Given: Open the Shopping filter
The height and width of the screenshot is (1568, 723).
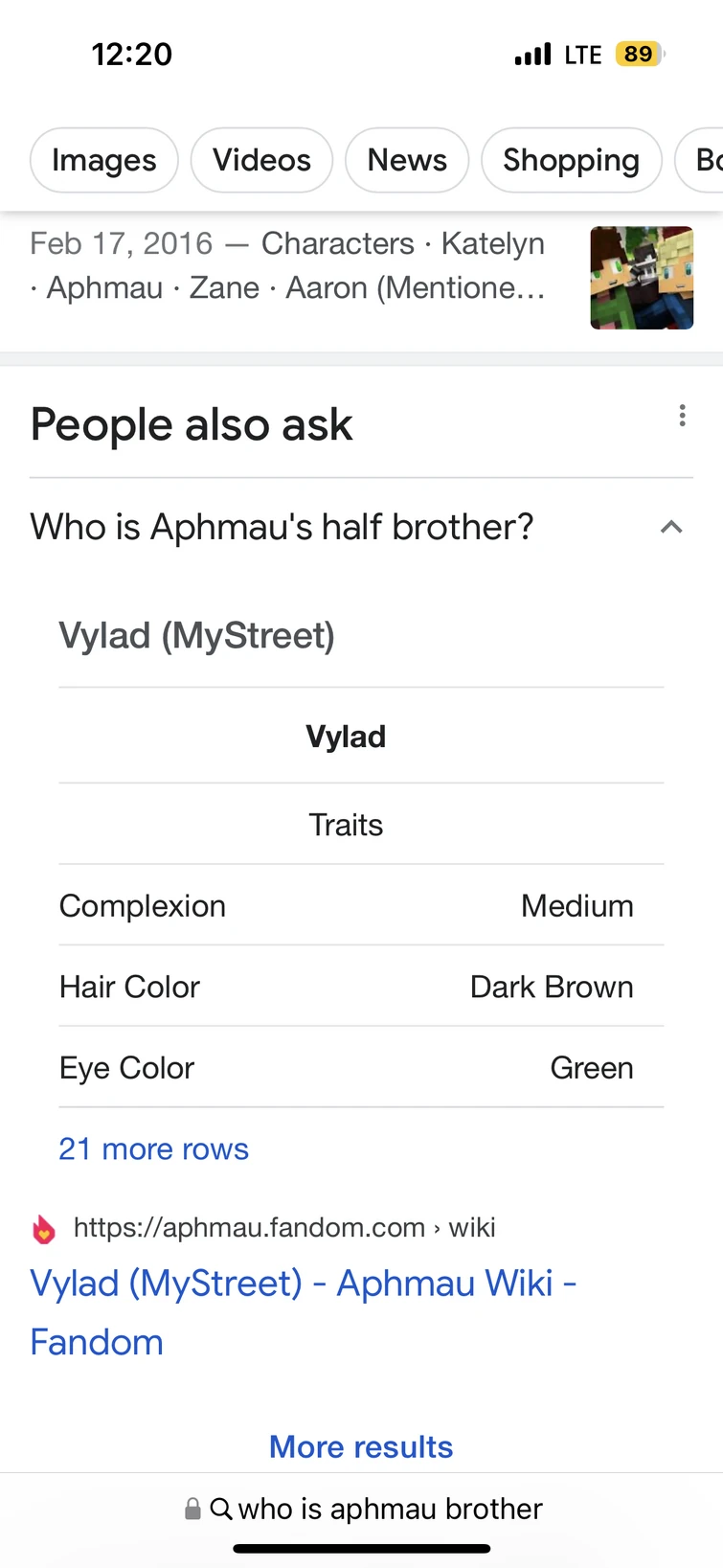Looking at the screenshot, I should click(571, 160).
